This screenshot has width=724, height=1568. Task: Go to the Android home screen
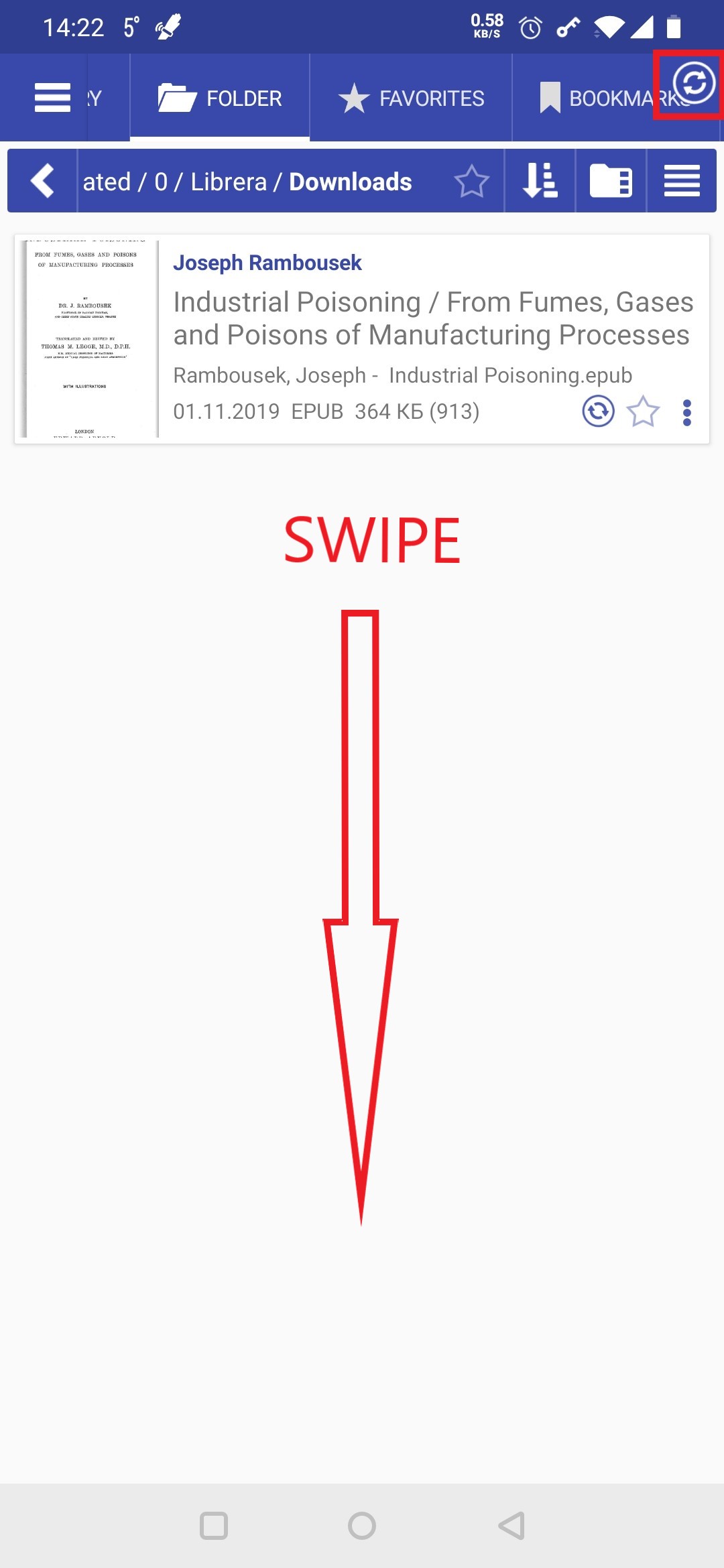362,1526
